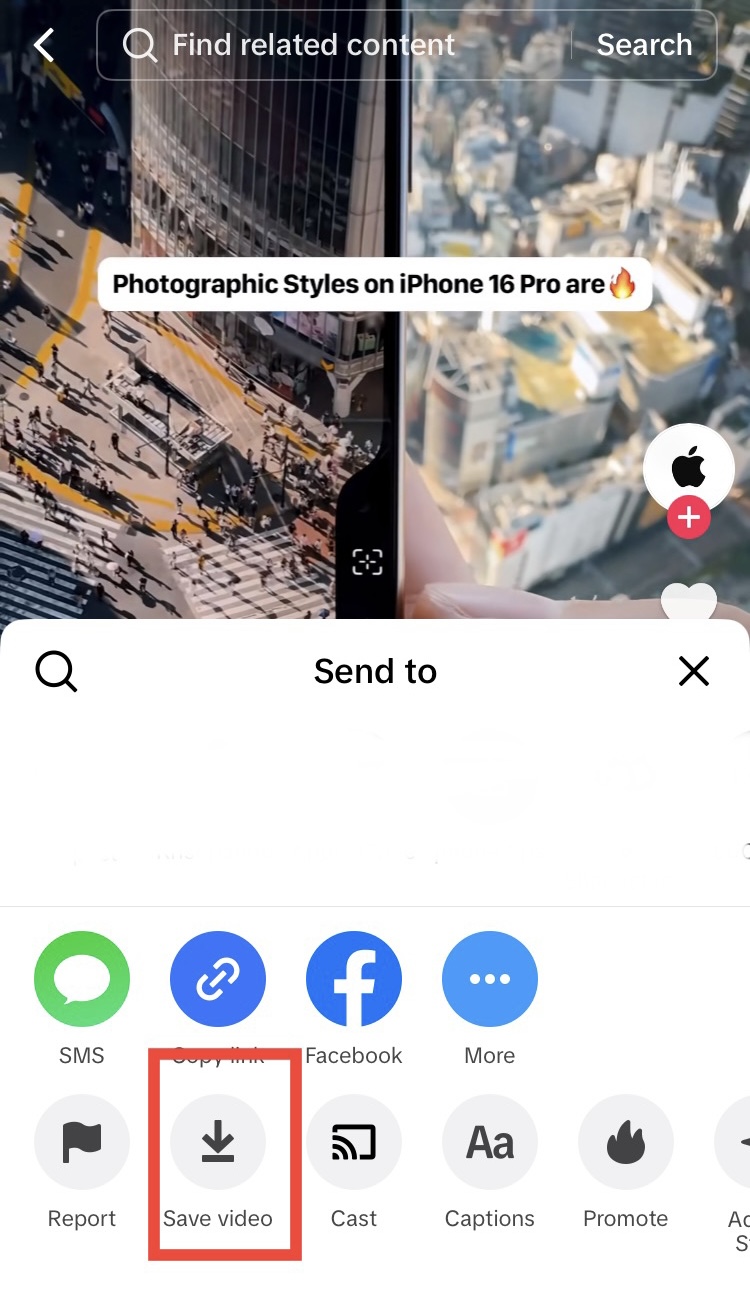Image resolution: width=750 pixels, height=1294 pixels.
Task: Report this video
Action: (82, 1142)
